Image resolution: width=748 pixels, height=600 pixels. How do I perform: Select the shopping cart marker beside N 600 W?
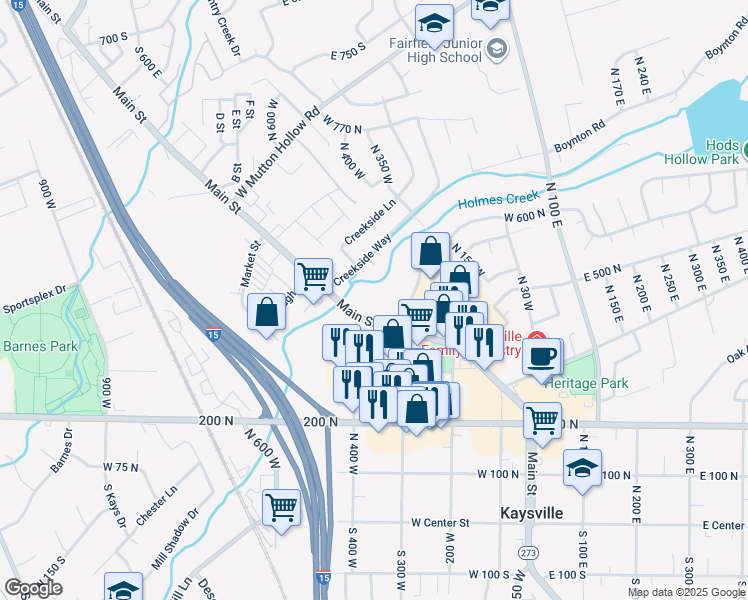point(282,507)
